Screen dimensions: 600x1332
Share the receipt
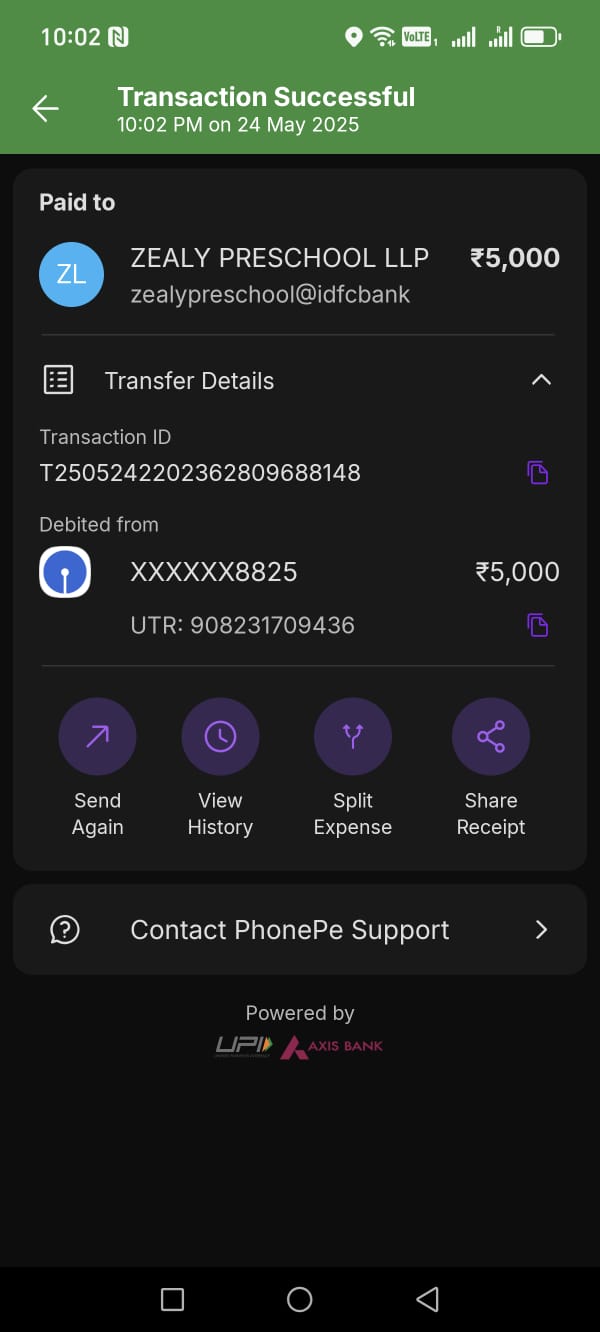(x=491, y=738)
